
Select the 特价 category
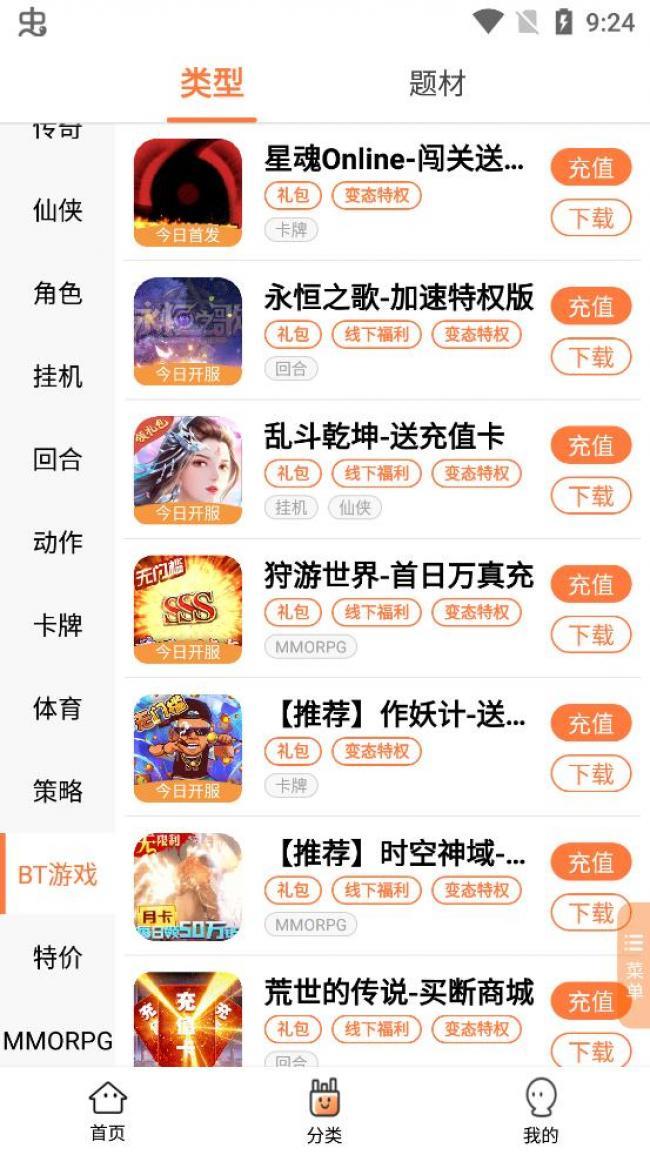tap(57, 958)
